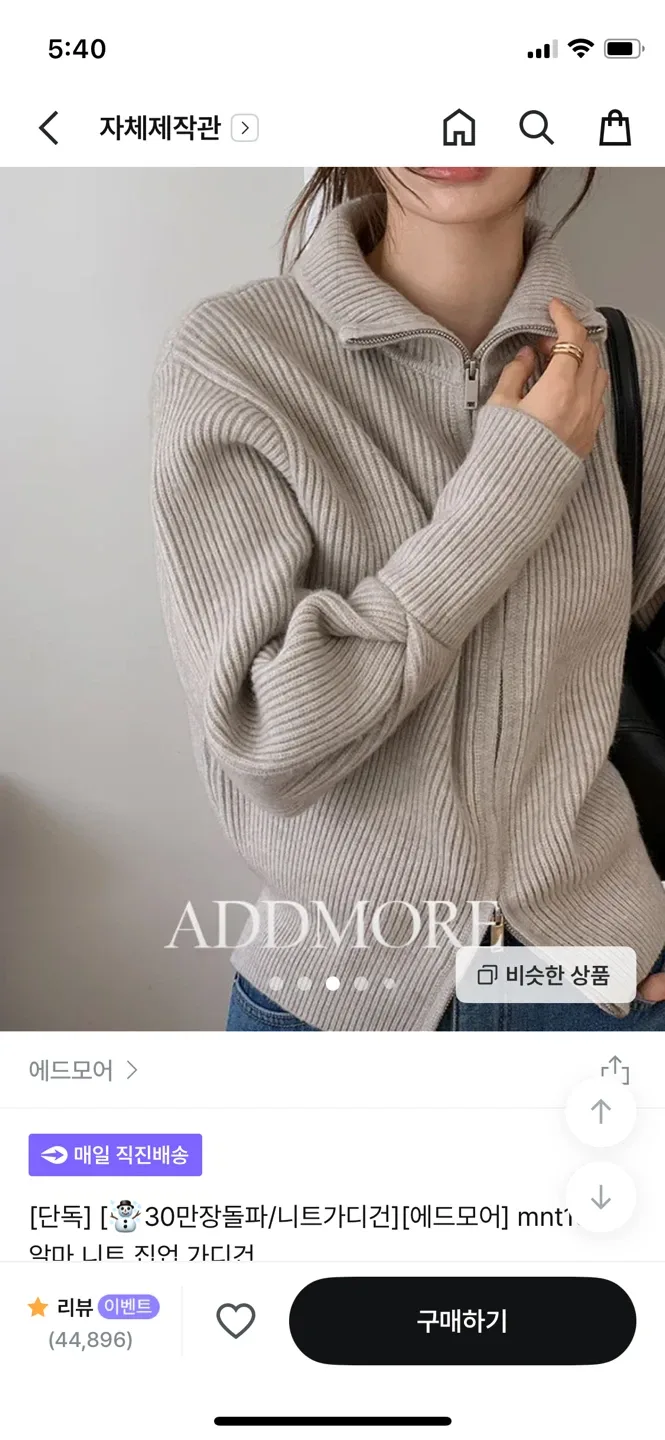Open the search icon

tap(536, 128)
